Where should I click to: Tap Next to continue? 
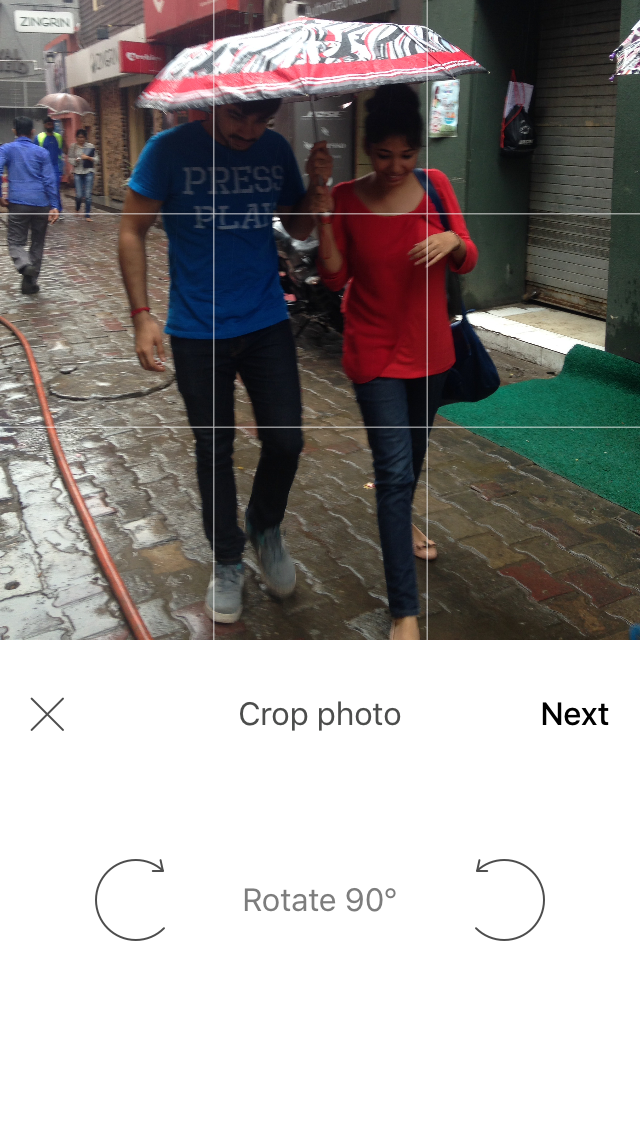pos(574,714)
